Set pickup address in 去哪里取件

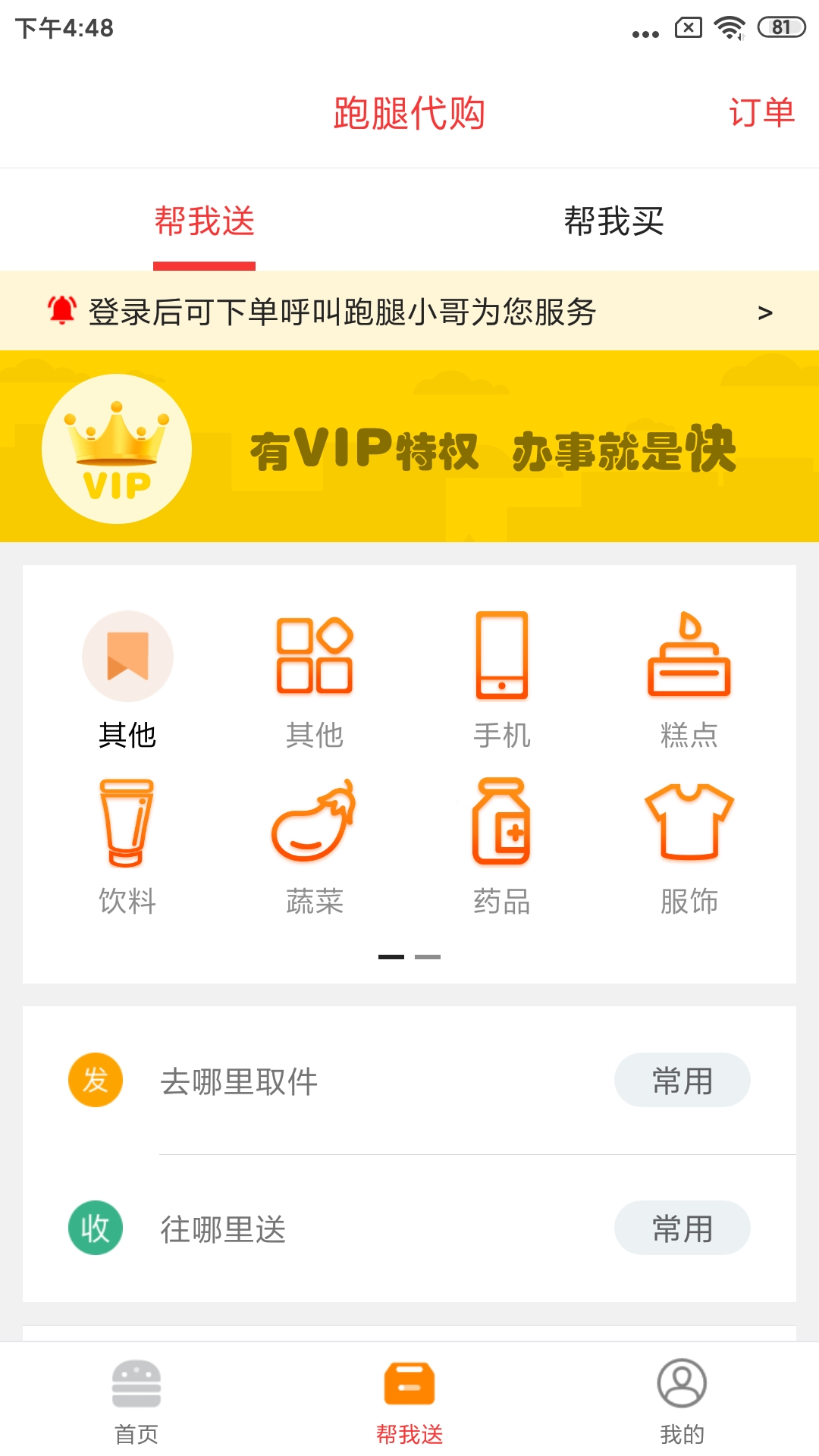coord(341,1081)
